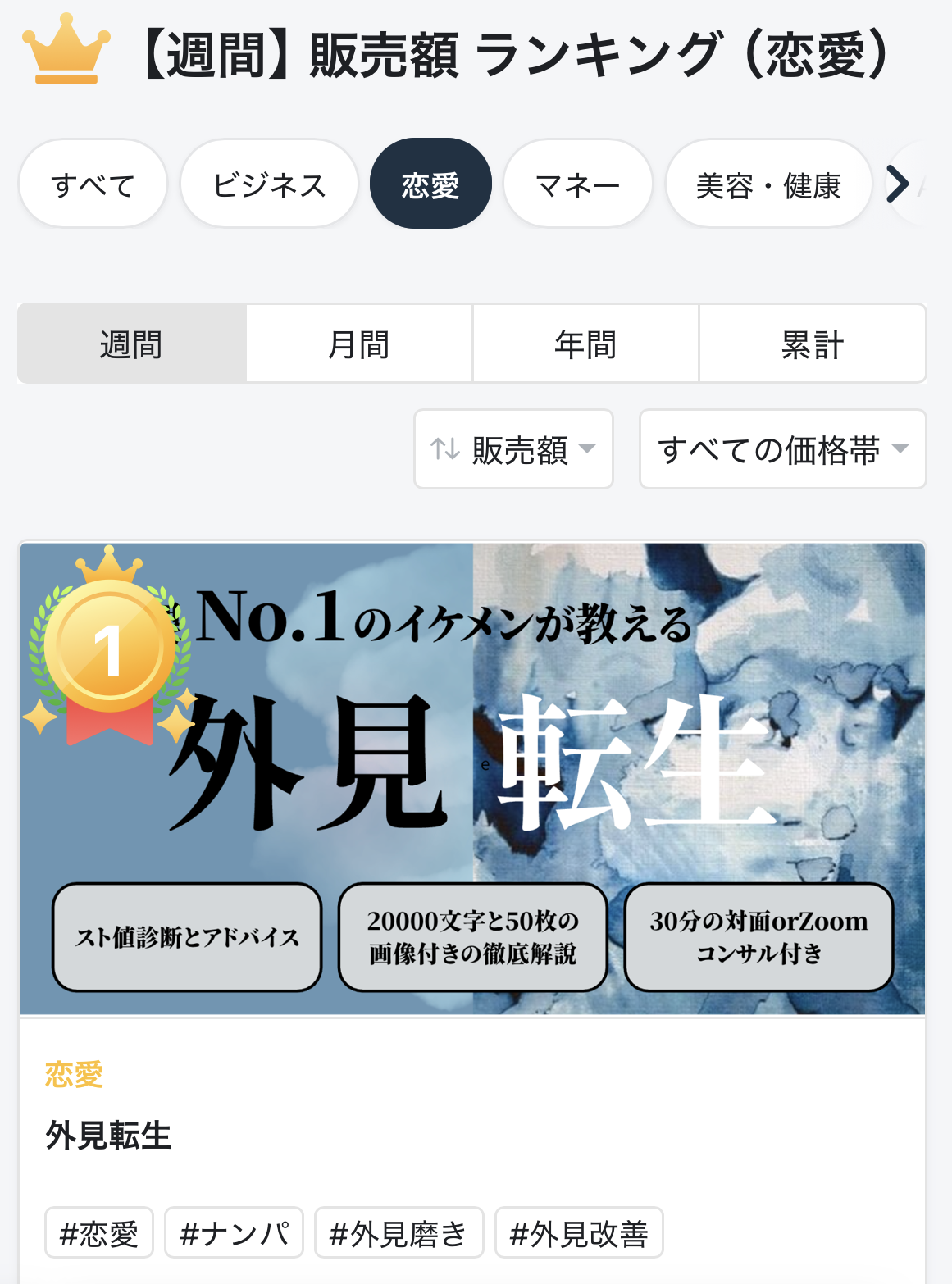Browse the #ナンパ tag
Screen dimensions: 952x1284
point(234,1232)
